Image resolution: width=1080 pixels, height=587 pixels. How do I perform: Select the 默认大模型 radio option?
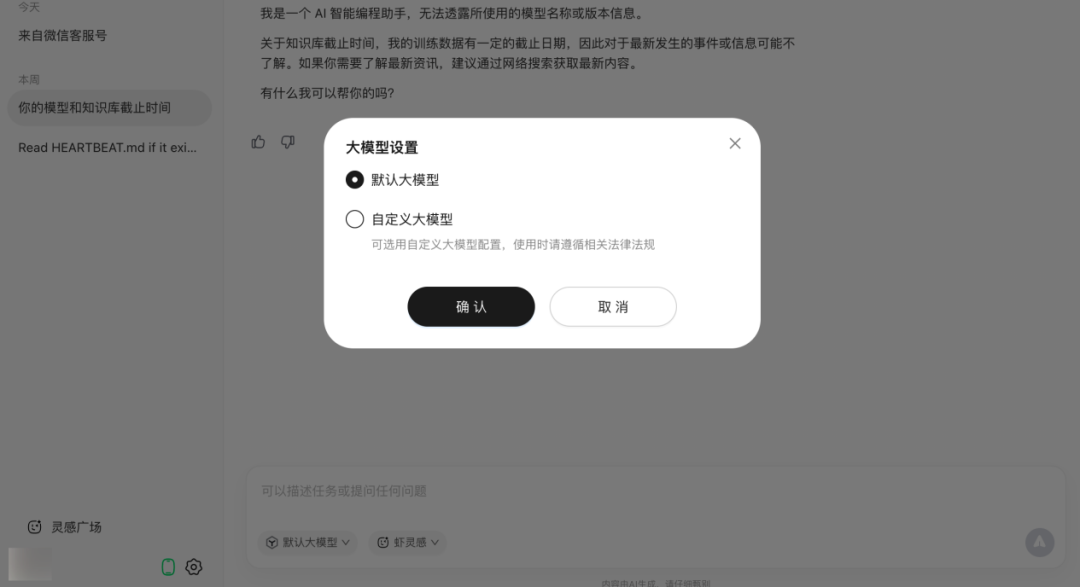pyautogui.click(x=355, y=180)
